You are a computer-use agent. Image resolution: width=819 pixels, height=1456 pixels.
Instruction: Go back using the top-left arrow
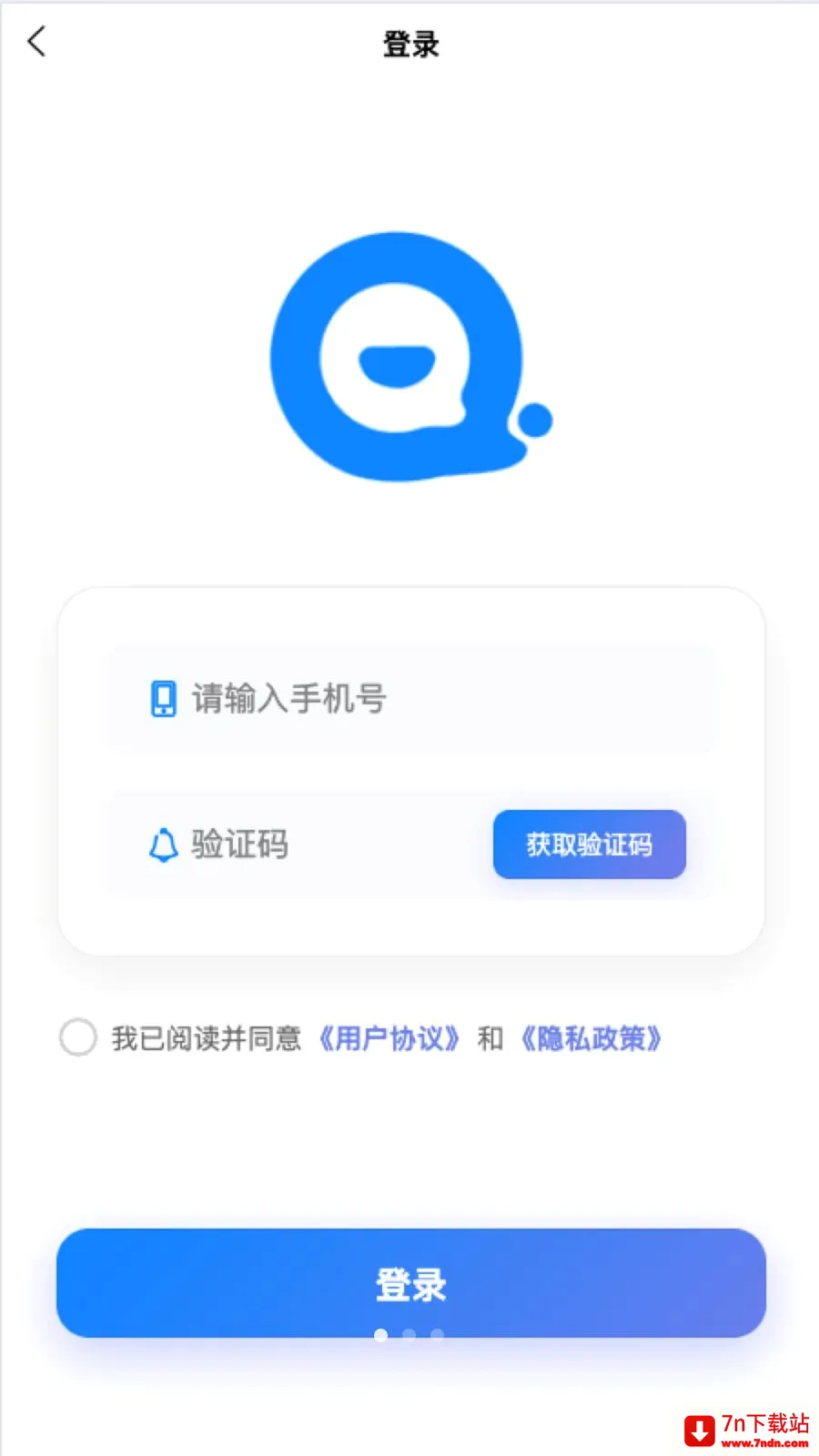[x=36, y=42]
